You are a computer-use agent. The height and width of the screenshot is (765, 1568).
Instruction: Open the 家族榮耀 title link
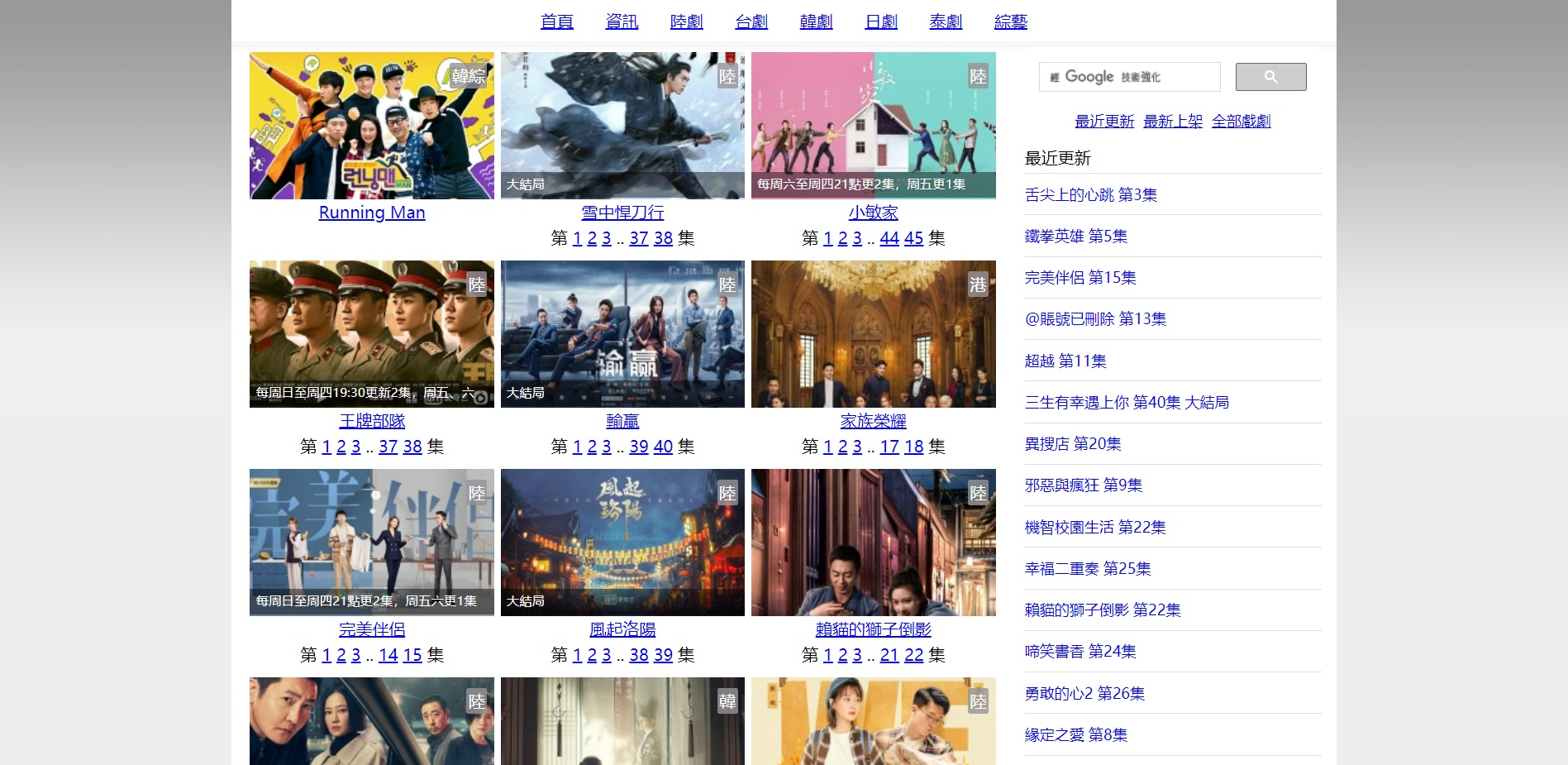point(873,421)
